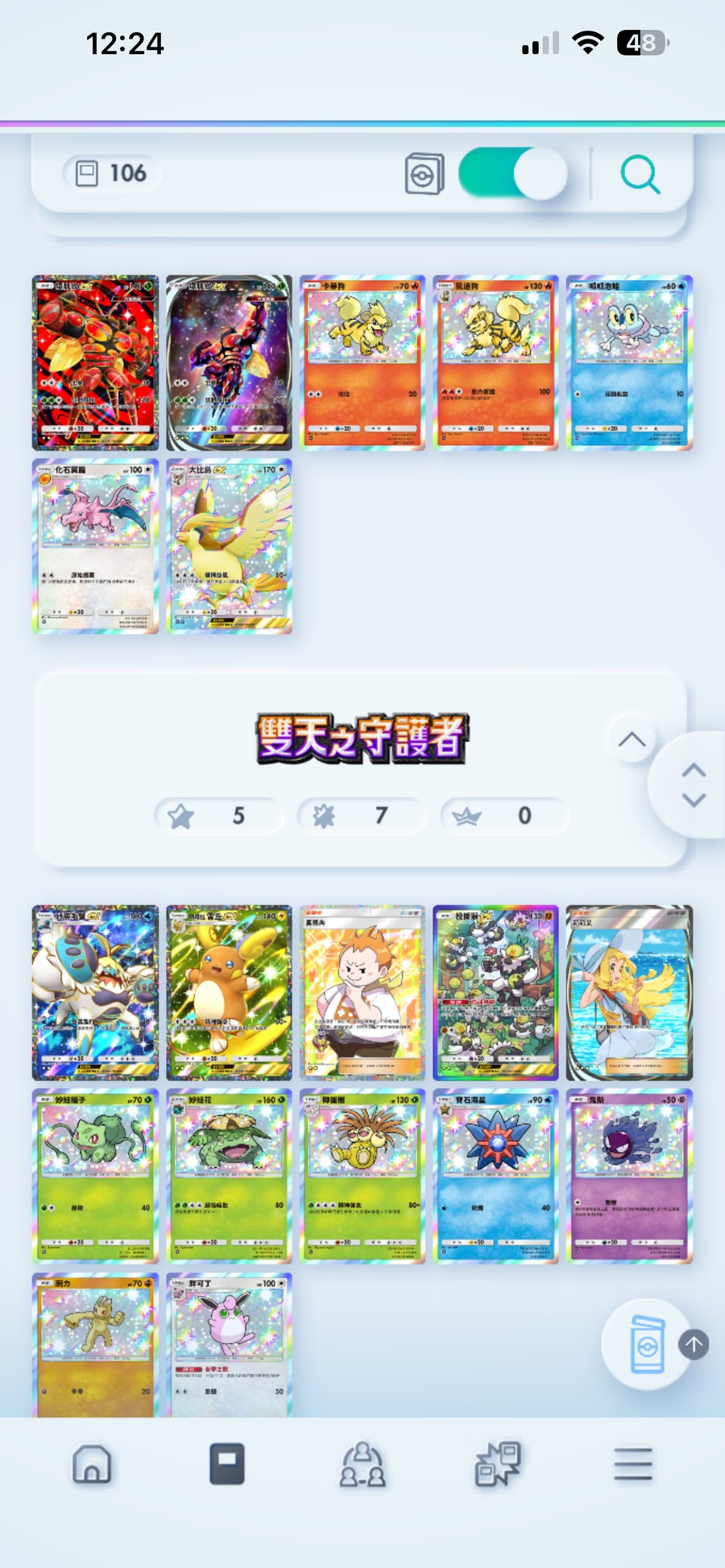
Task: Open the 雷丘 ex card
Action: pos(230,992)
